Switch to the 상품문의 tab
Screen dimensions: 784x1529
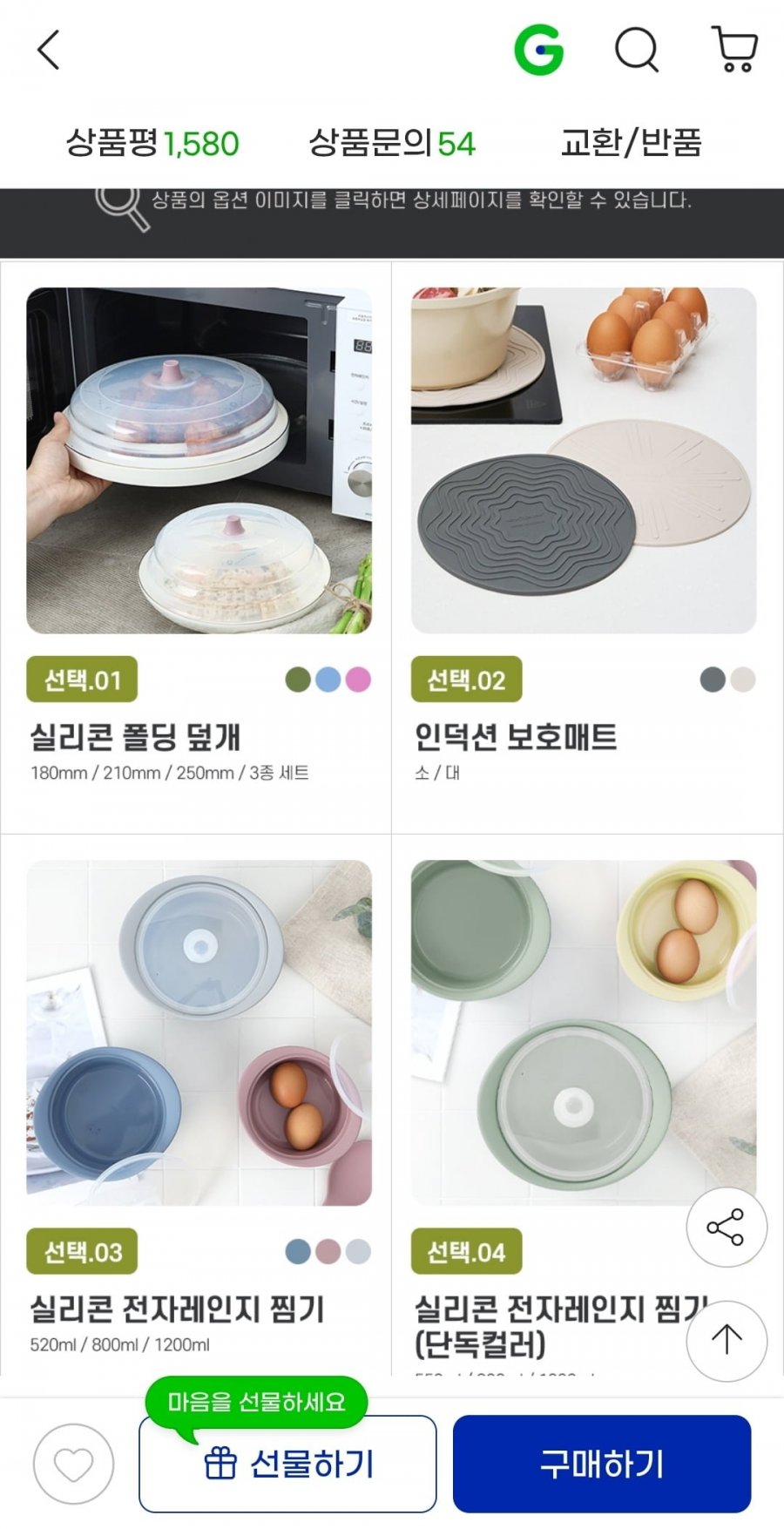(x=392, y=144)
